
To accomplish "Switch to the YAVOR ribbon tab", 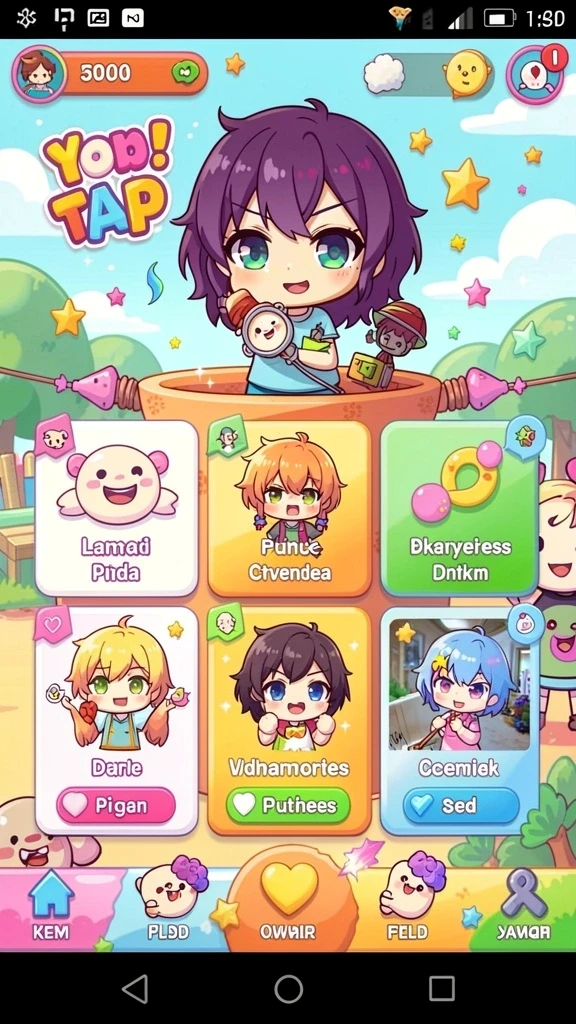I will pyautogui.click(x=522, y=906).
